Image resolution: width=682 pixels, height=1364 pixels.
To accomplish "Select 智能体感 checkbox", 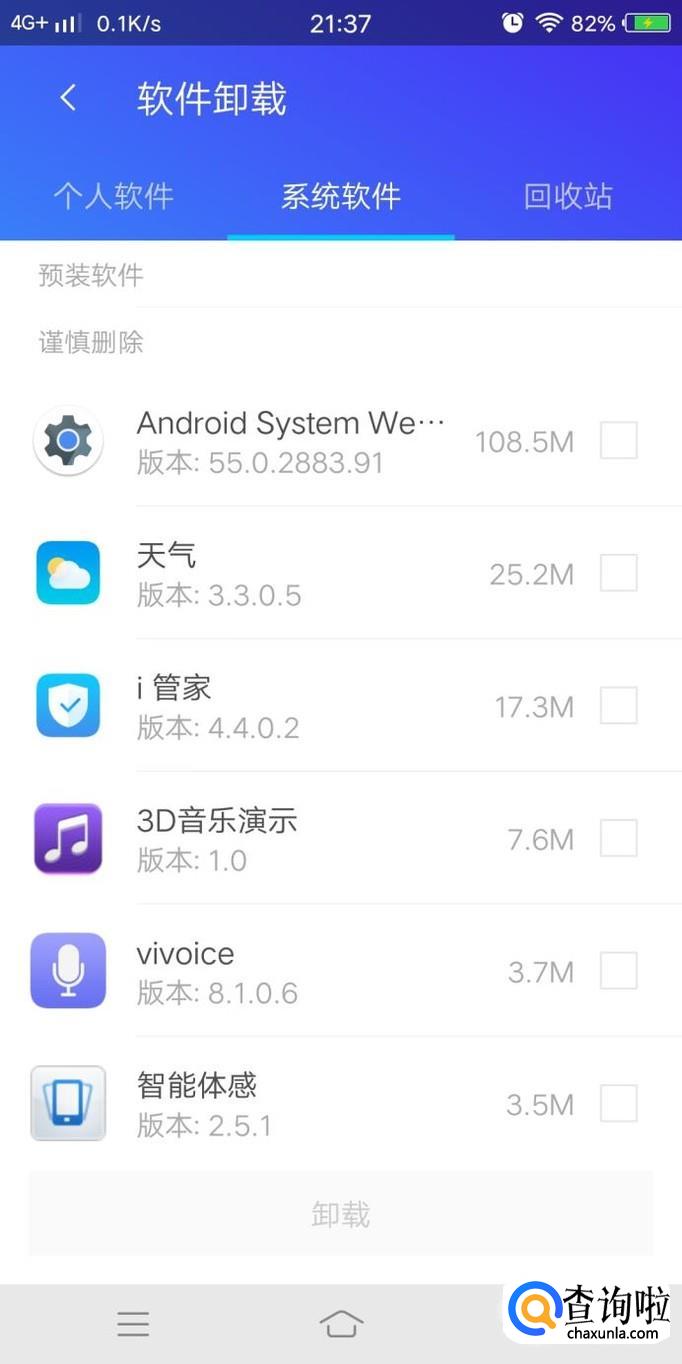I will click(x=618, y=1104).
